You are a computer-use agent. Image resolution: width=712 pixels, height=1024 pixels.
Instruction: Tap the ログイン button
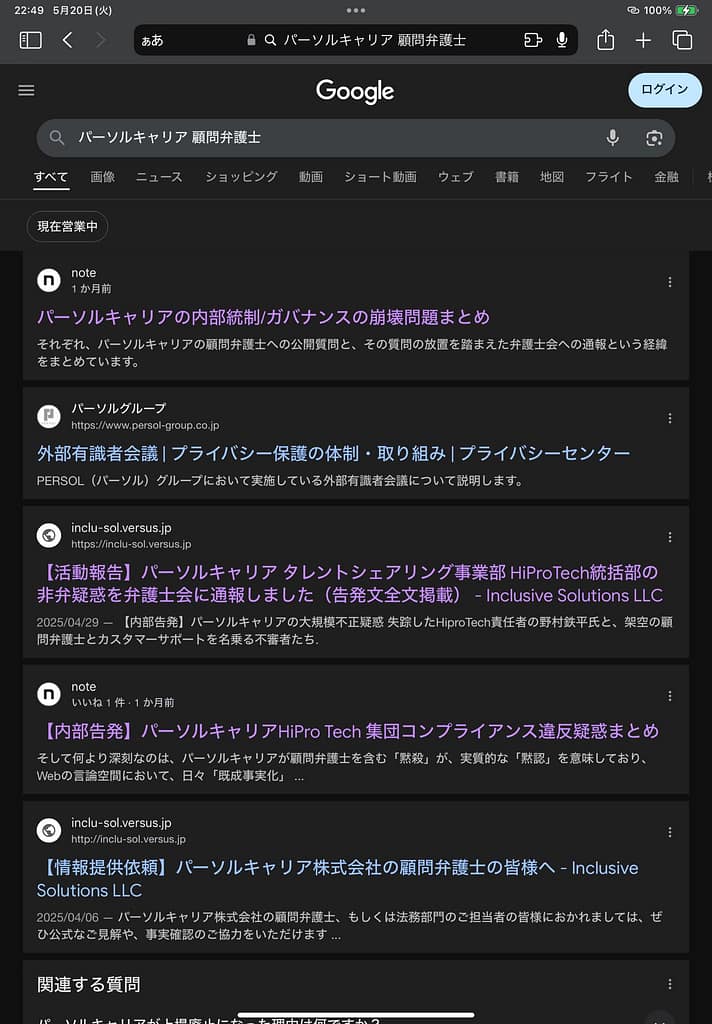[x=664, y=90]
